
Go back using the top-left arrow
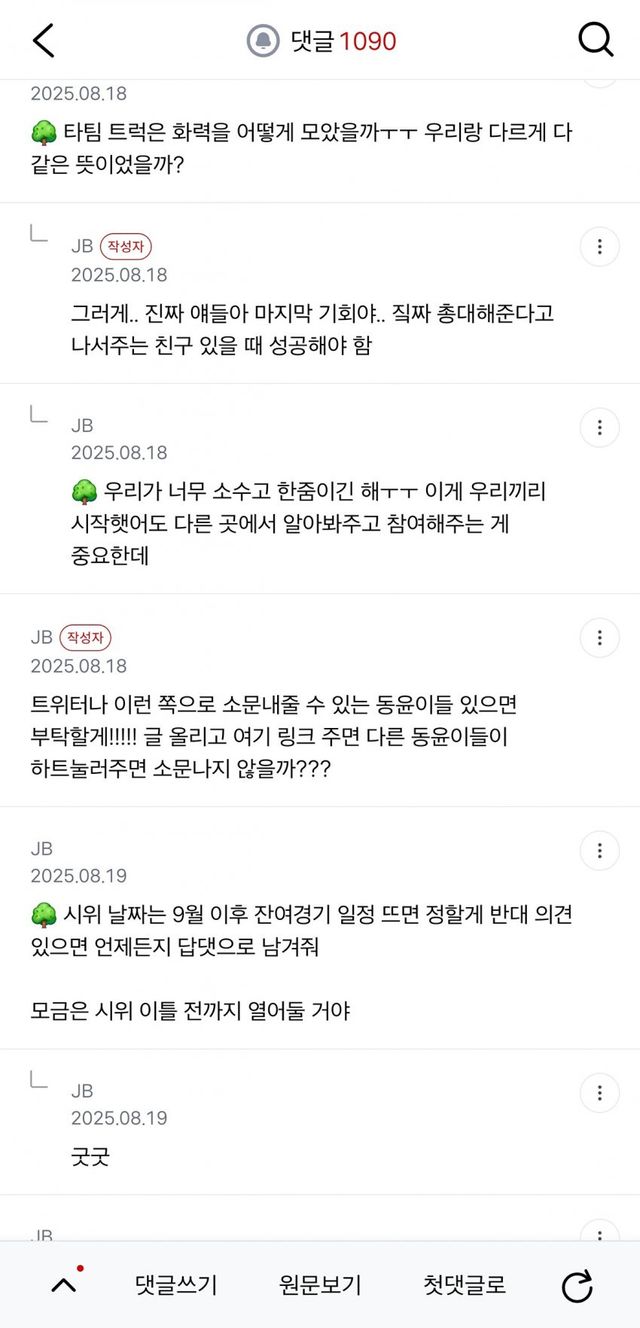[x=43, y=40]
